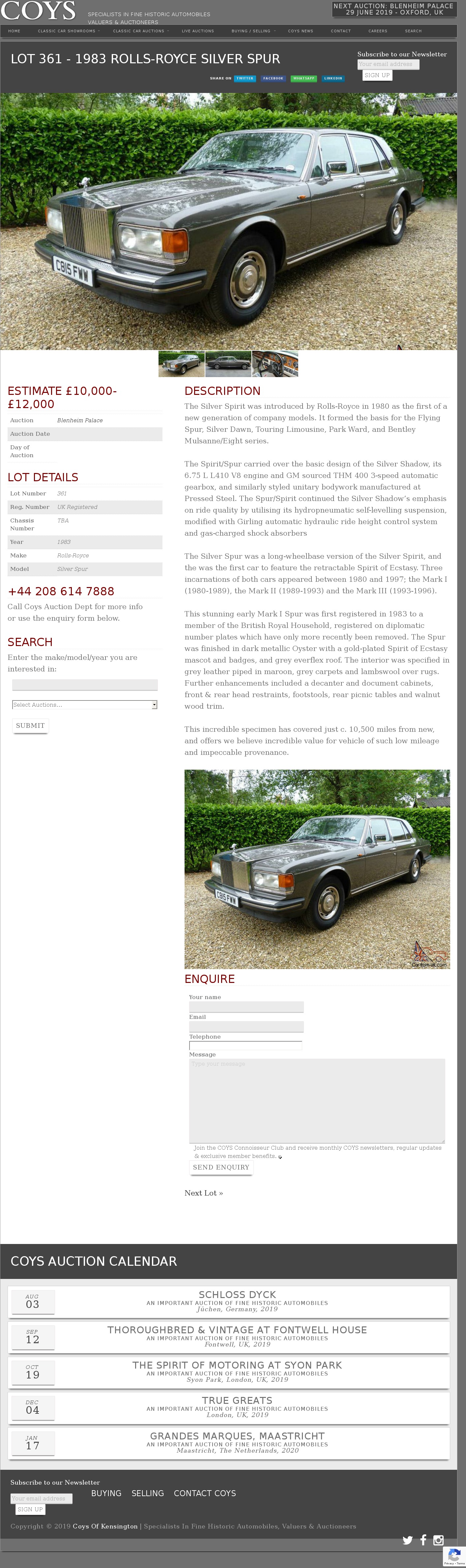Viewport: 466px width, 1568px height.
Task: Open Grandes Marques, Maastricht auction
Action: [x=237, y=1436]
